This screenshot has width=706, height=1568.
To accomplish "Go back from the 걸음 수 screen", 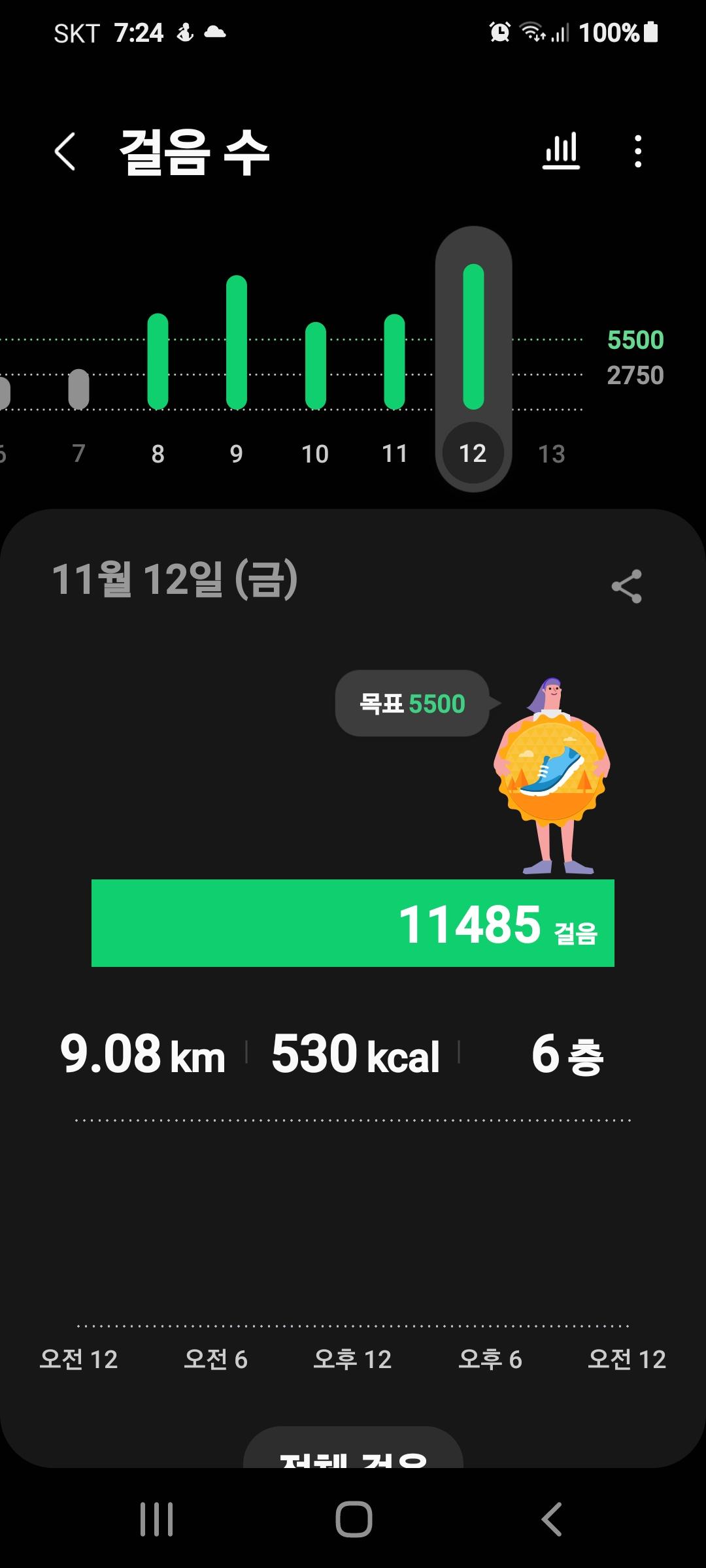I will coord(65,152).
